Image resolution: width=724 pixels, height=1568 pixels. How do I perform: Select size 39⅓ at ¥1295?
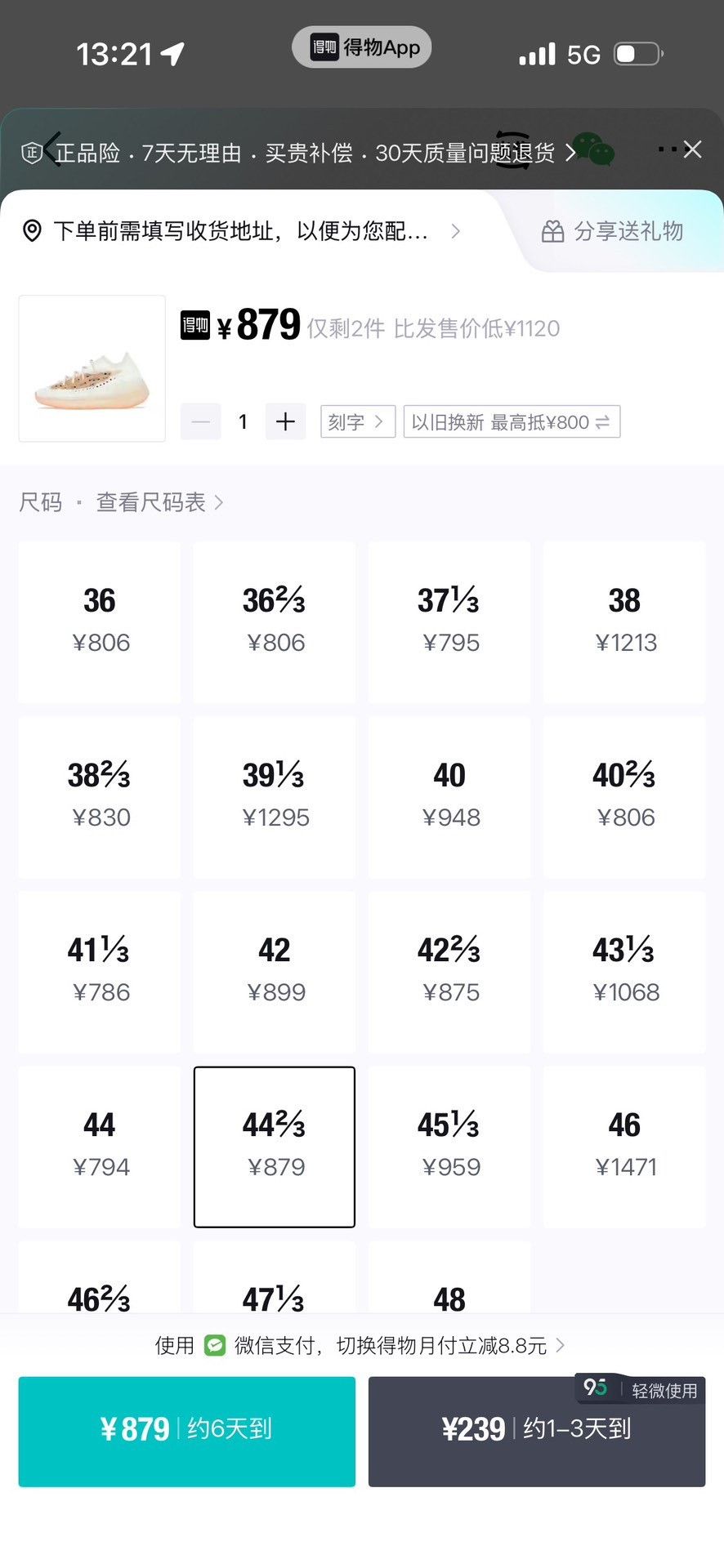tap(275, 797)
